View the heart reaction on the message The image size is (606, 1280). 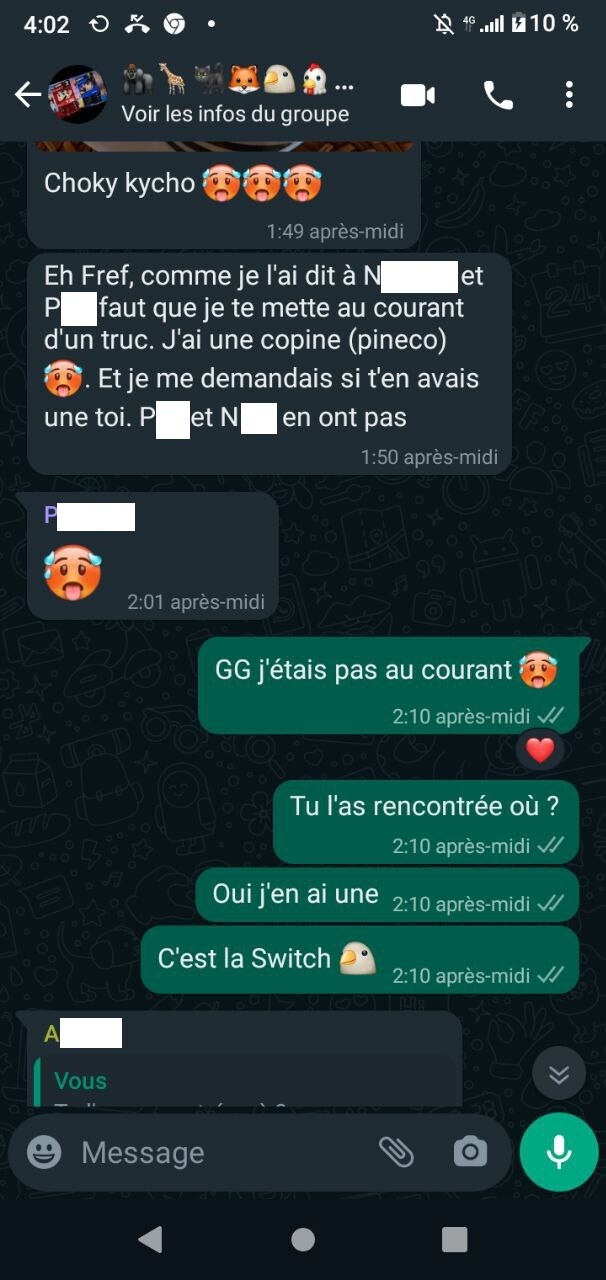tap(540, 750)
